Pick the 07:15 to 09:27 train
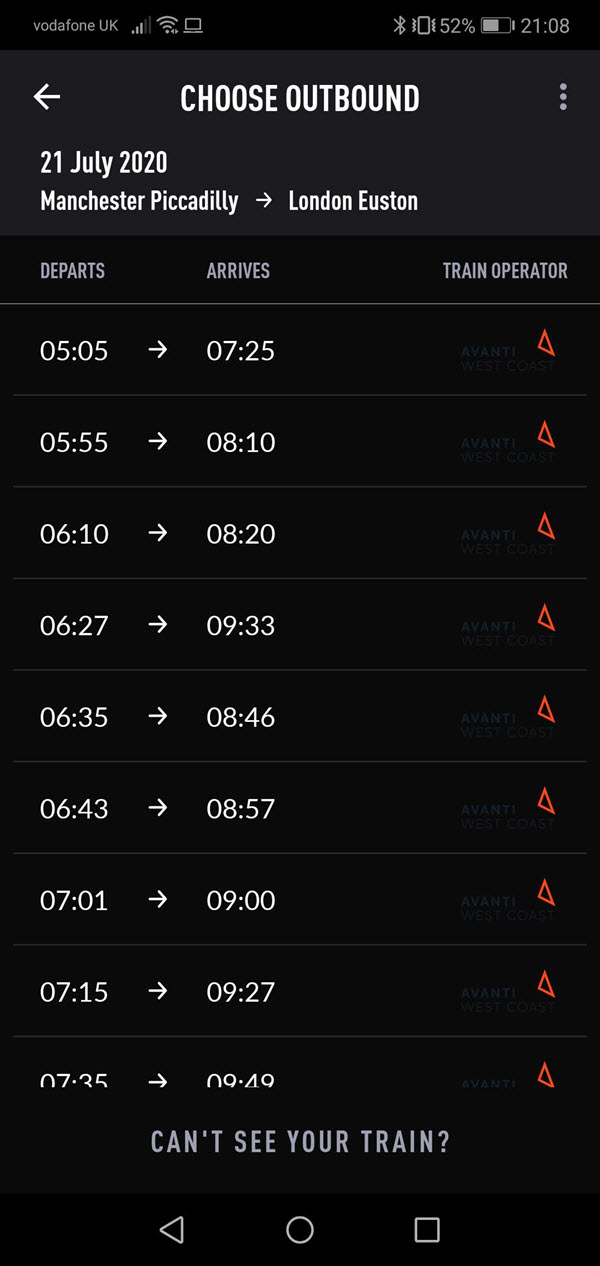Screen dimensions: 600x1266 coord(300,991)
